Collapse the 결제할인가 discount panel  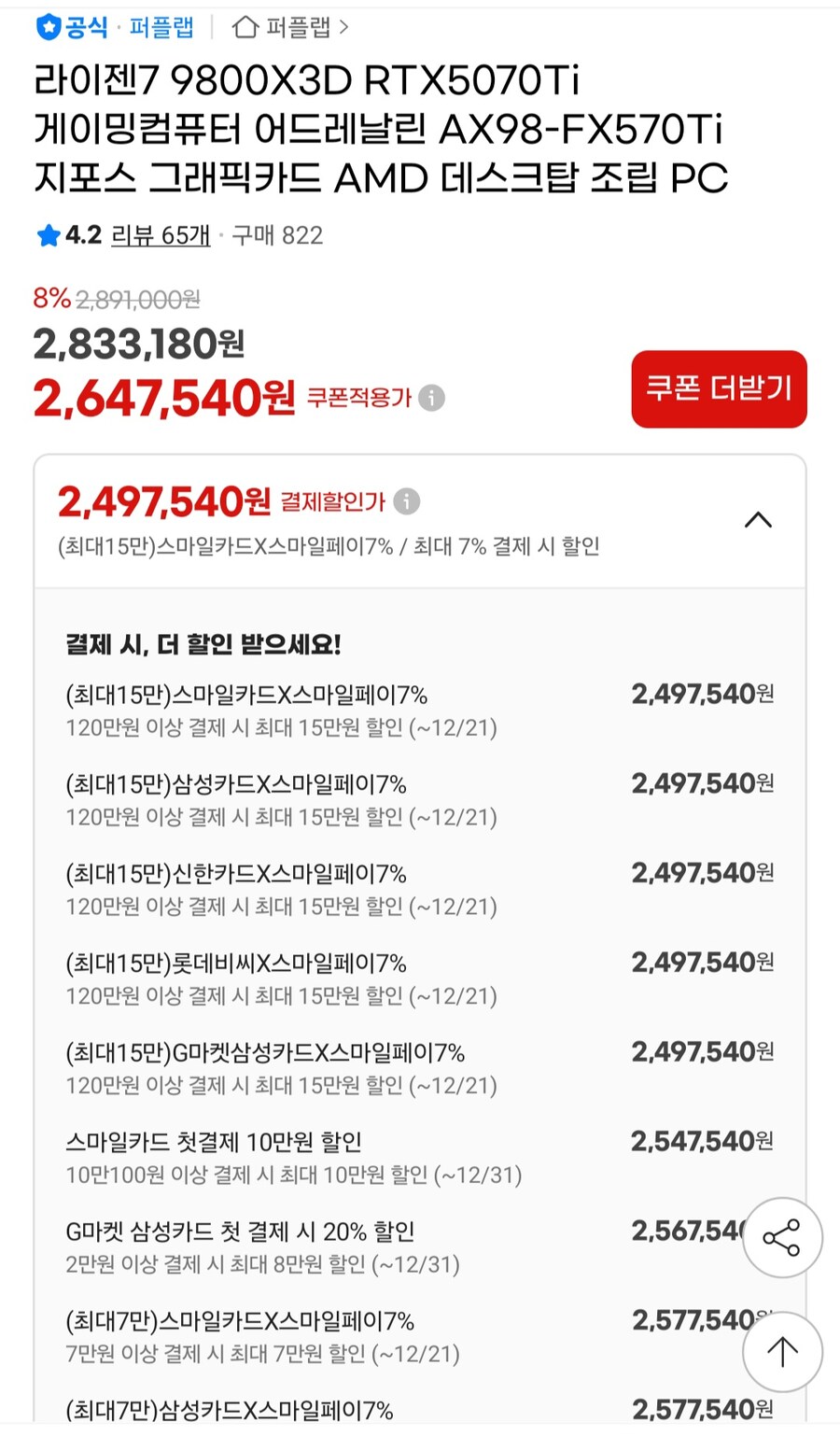(x=759, y=520)
